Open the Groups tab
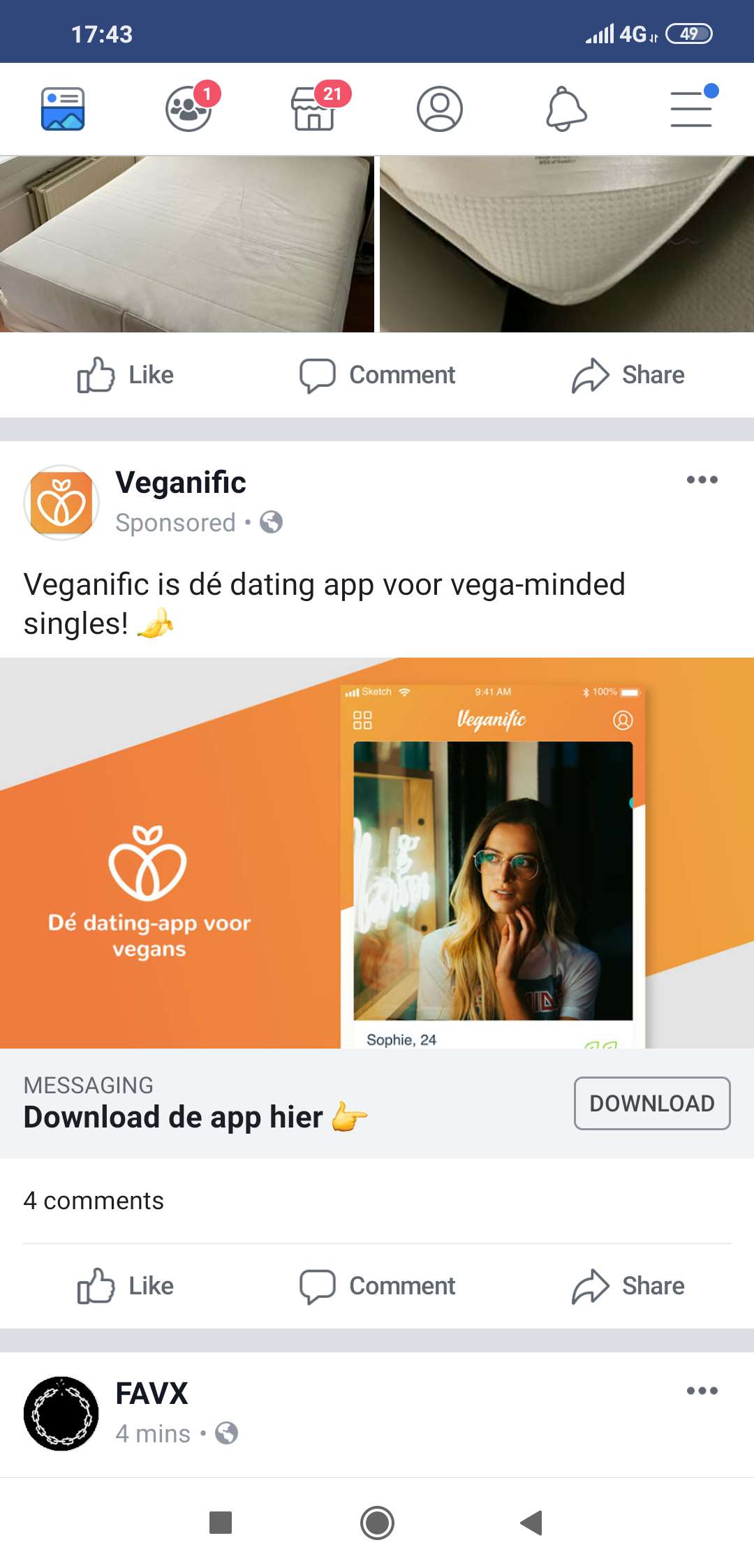 point(189,108)
